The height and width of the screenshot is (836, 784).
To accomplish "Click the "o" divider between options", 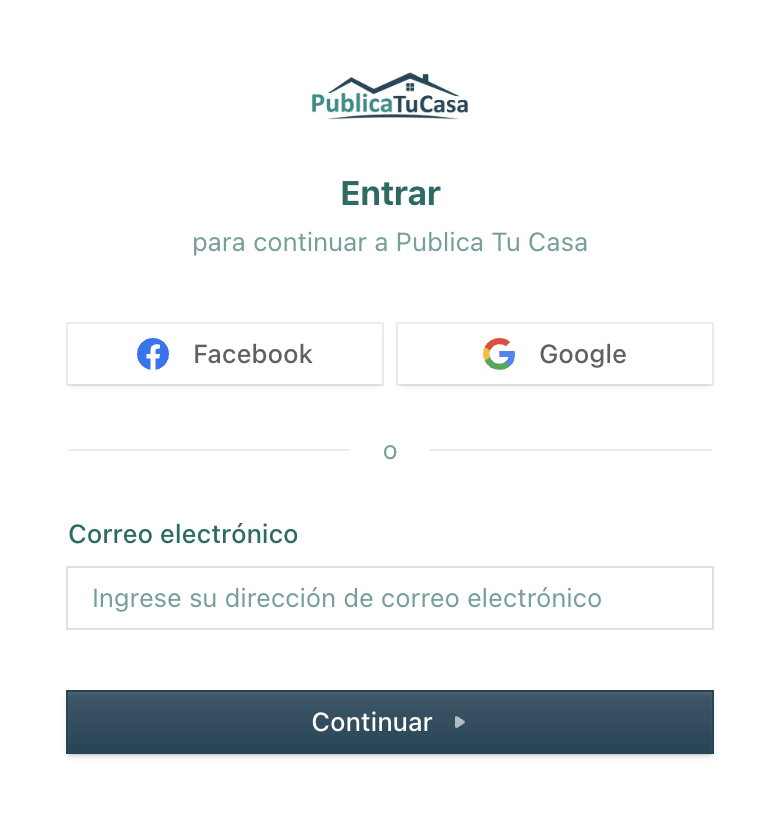I will click(x=390, y=451).
